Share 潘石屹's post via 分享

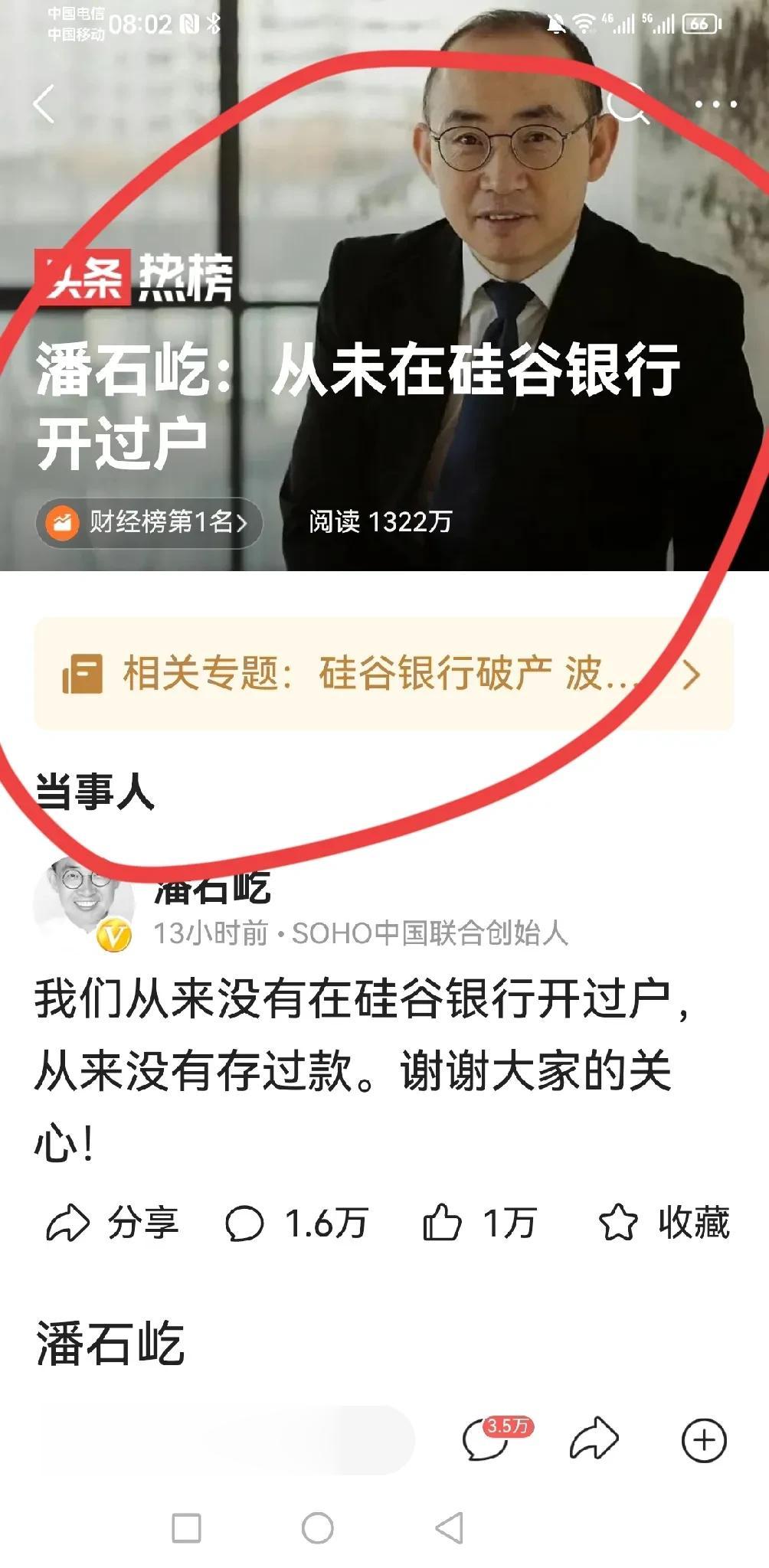click(x=113, y=1223)
